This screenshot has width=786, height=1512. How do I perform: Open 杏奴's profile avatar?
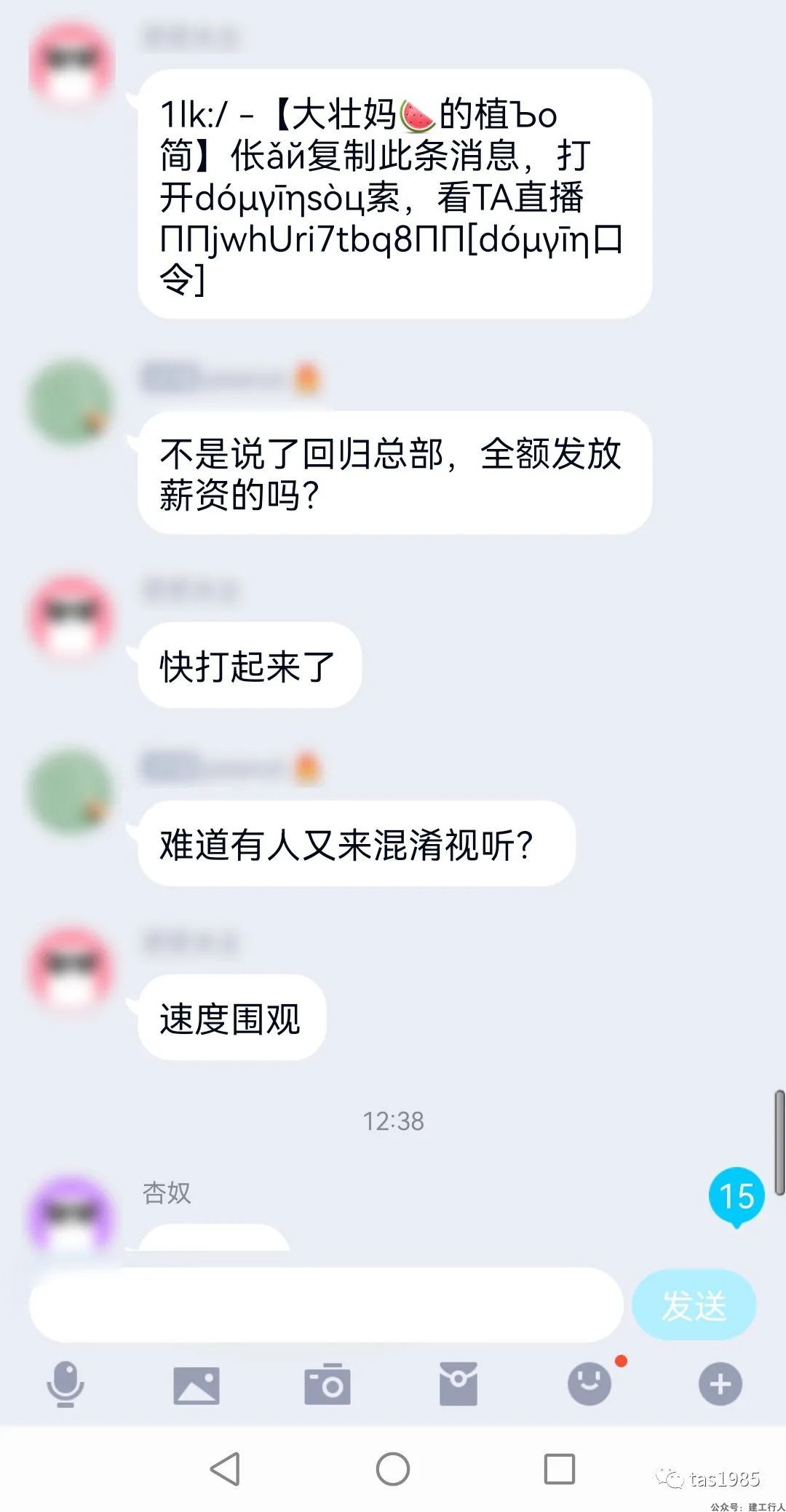click(x=71, y=1215)
